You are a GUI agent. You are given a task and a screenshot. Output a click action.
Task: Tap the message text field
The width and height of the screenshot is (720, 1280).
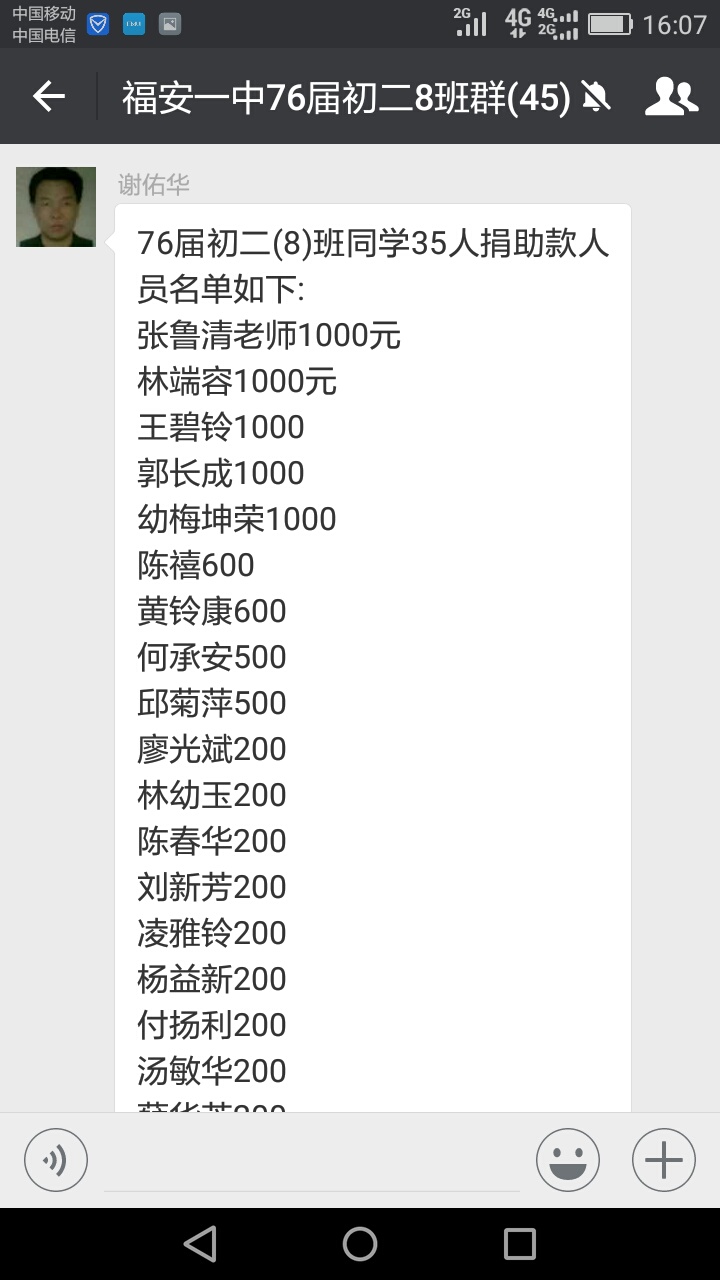pos(311,1162)
